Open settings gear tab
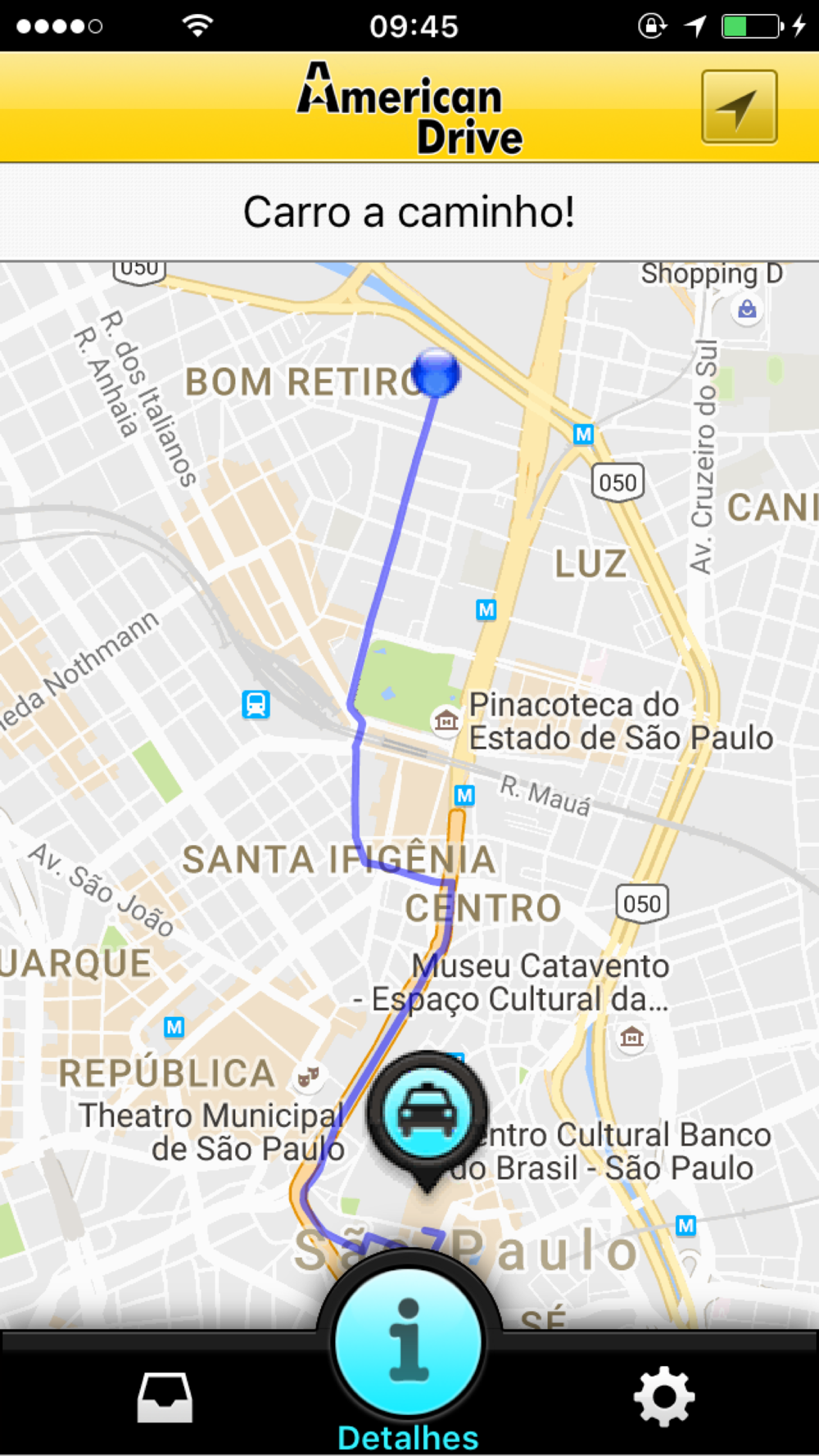The height and width of the screenshot is (1456, 819). point(663,1396)
